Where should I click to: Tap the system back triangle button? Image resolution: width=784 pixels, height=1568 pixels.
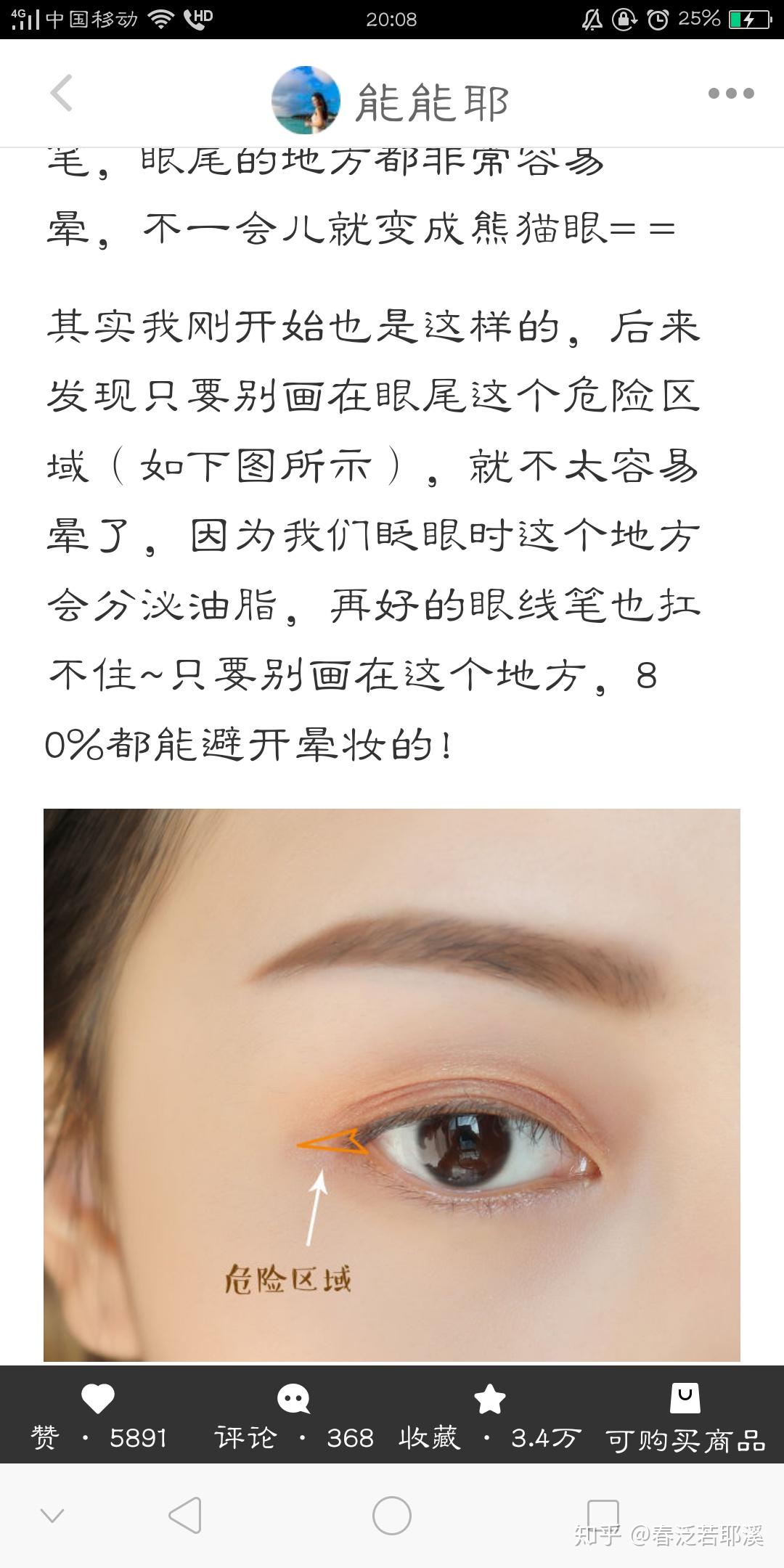[185, 1516]
